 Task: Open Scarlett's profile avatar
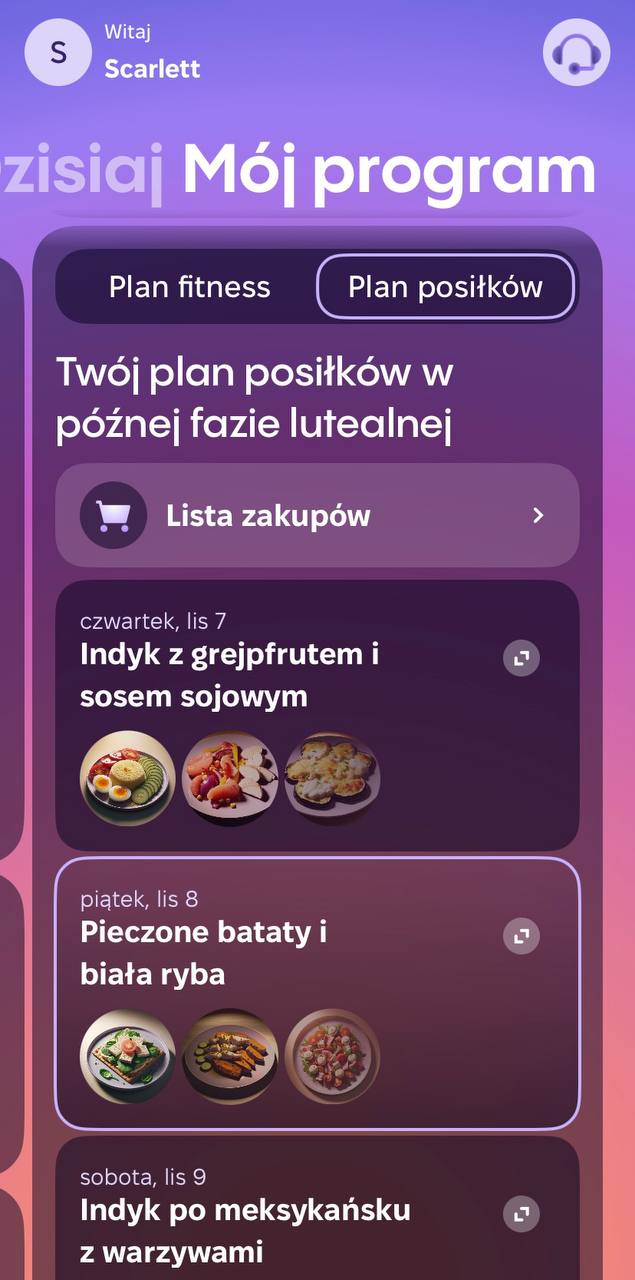point(58,52)
